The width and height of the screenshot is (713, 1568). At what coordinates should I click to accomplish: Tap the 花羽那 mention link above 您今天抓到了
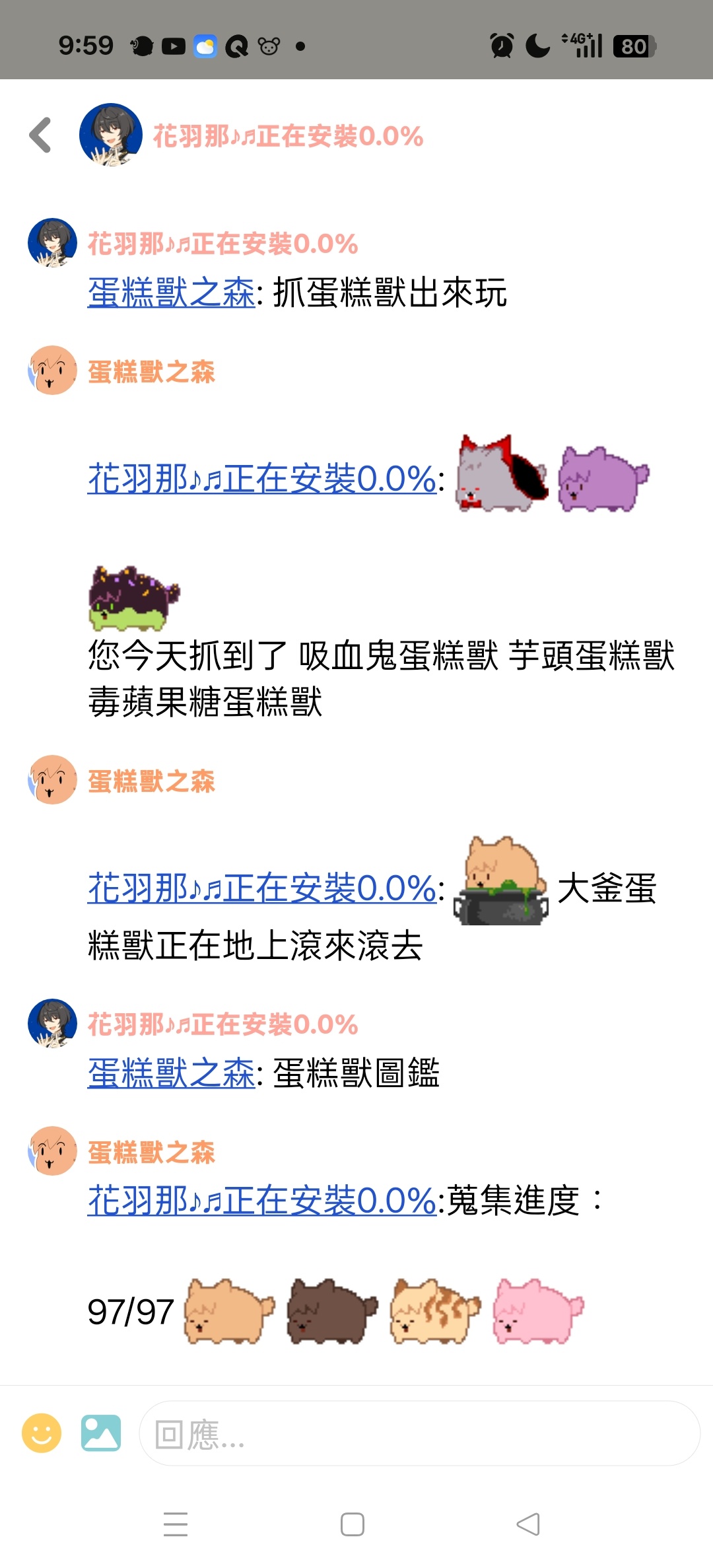coord(261,478)
